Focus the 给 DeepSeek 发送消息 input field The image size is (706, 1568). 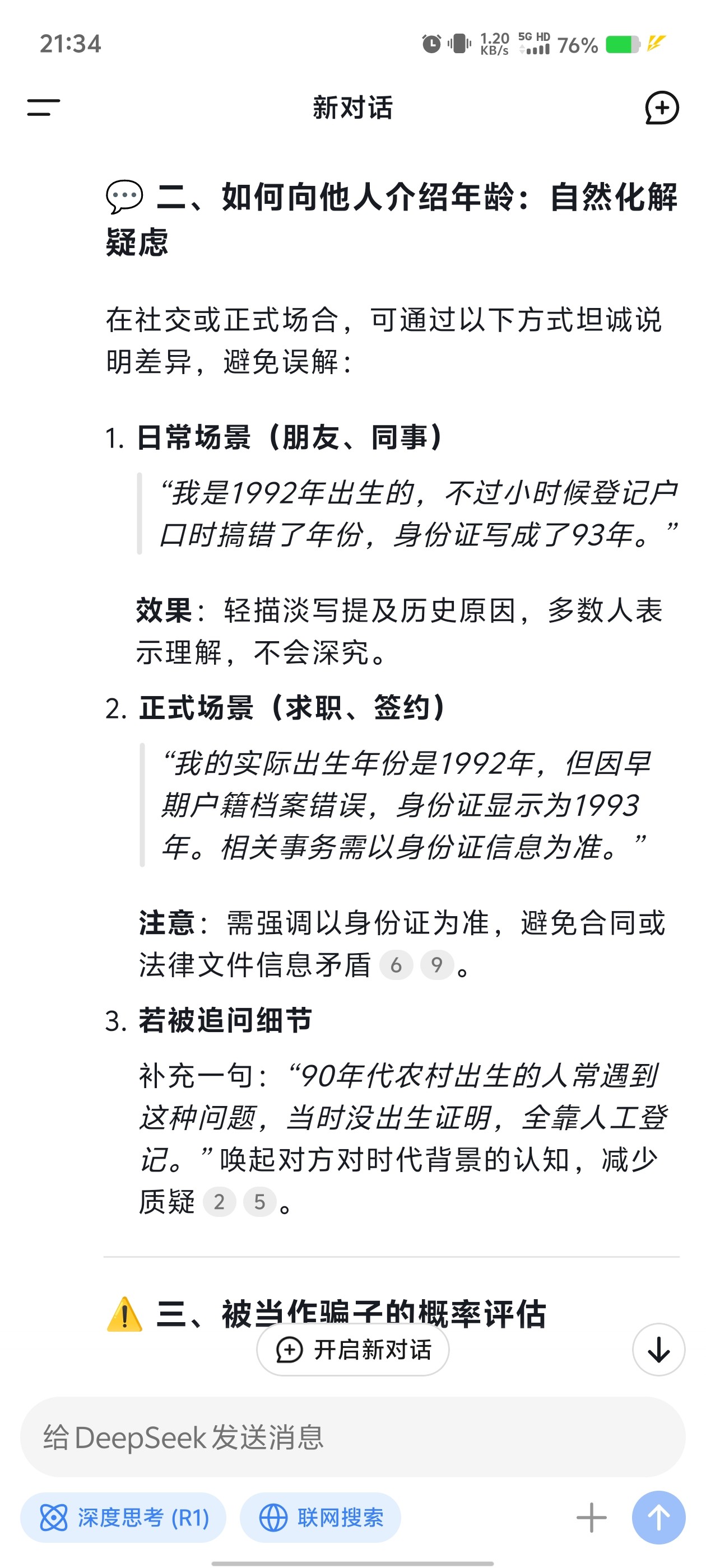pos(352,1437)
